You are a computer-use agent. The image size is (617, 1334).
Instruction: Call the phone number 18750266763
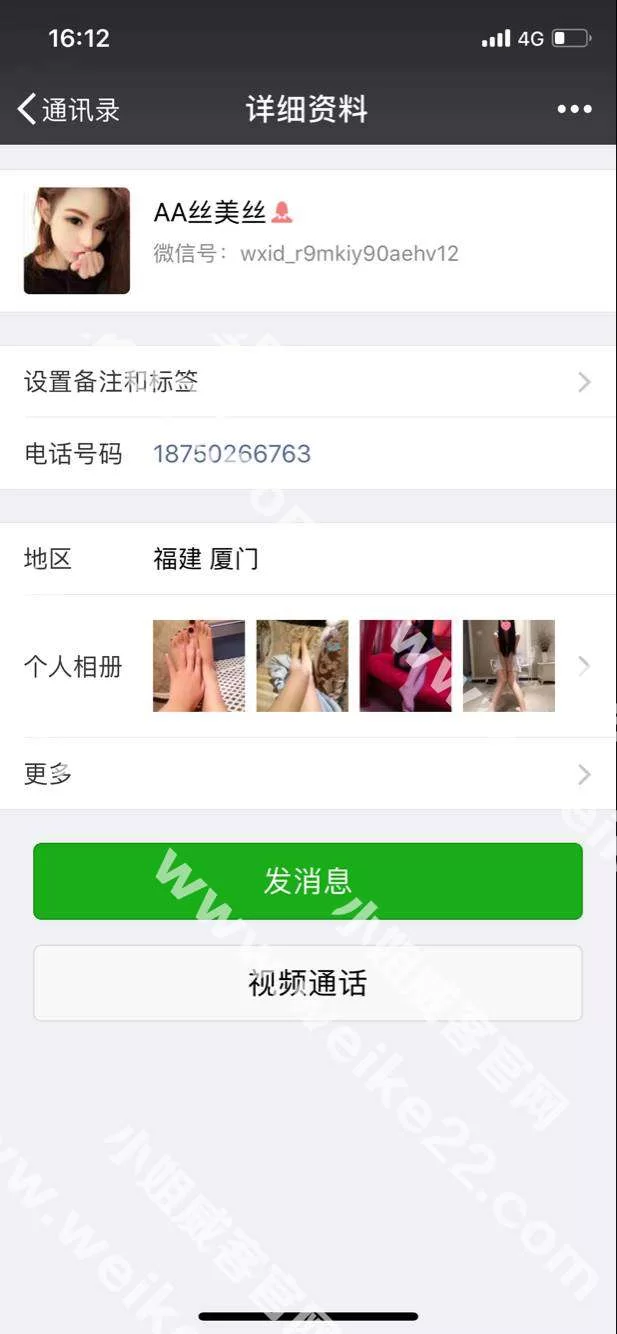(x=232, y=454)
